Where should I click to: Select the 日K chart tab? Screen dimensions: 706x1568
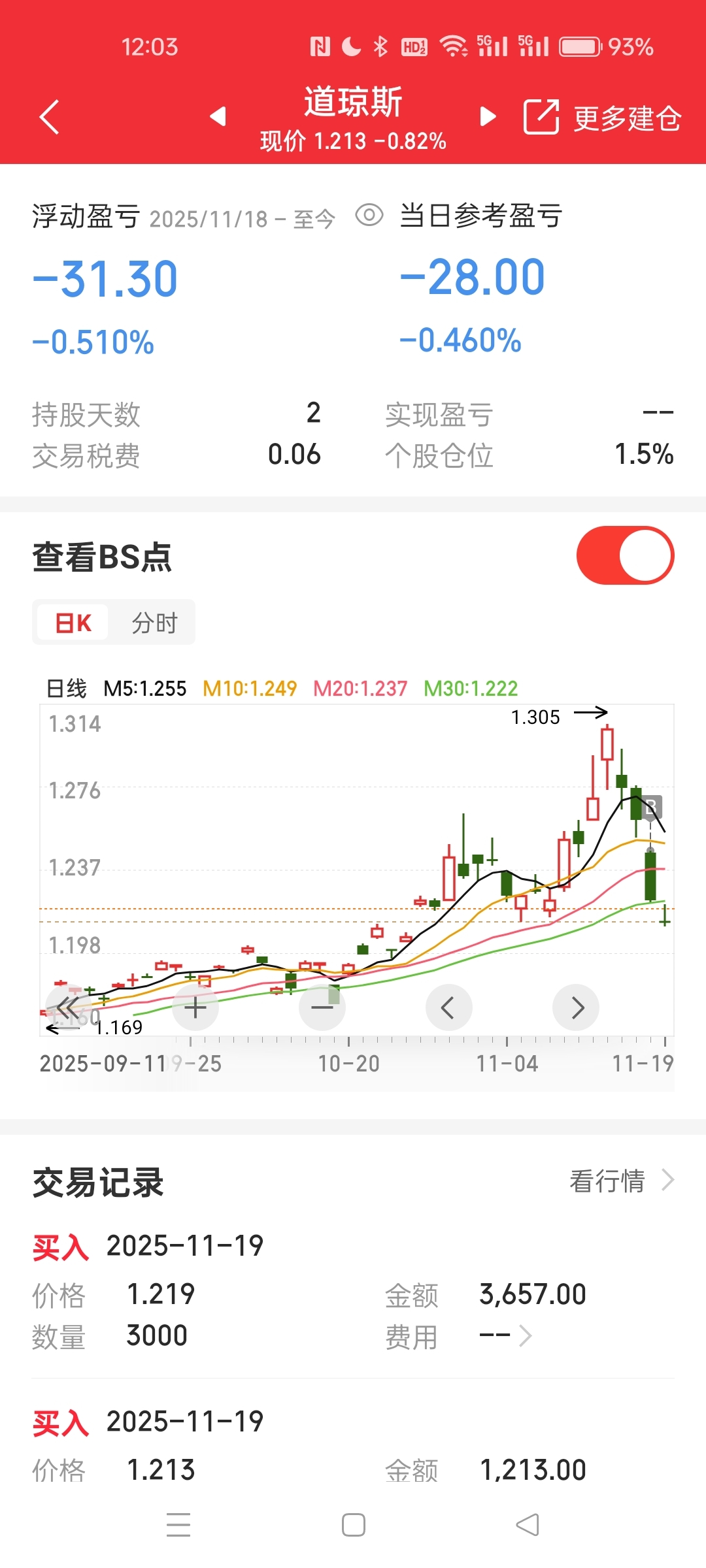pos(73,623)
